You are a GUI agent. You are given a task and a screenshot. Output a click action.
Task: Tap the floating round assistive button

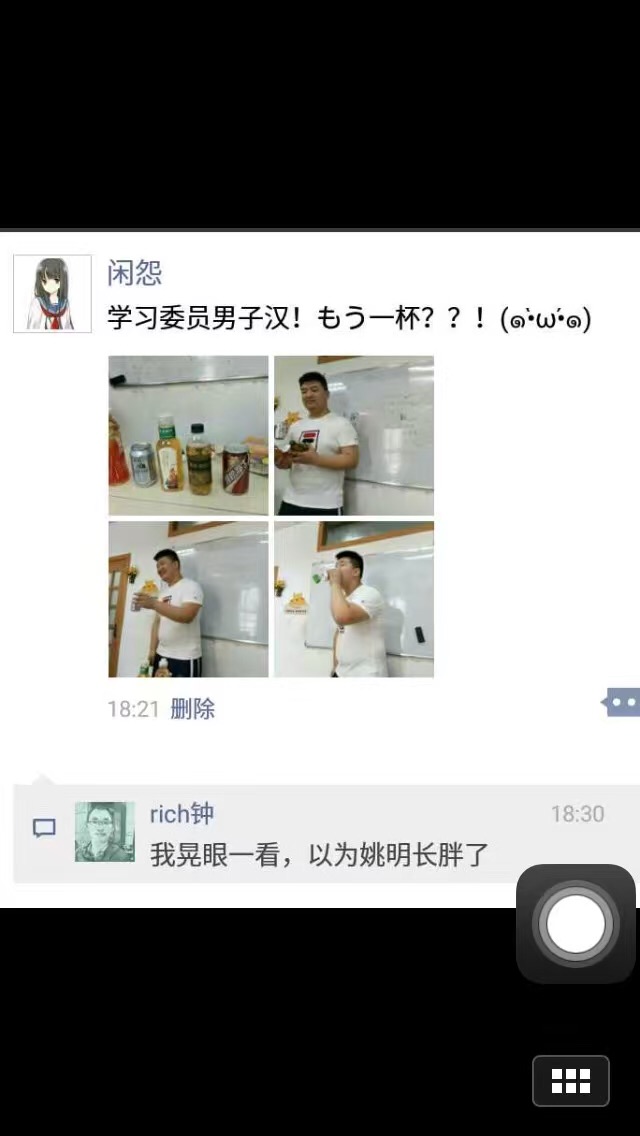pyautogui.click(x=575, y=923)
